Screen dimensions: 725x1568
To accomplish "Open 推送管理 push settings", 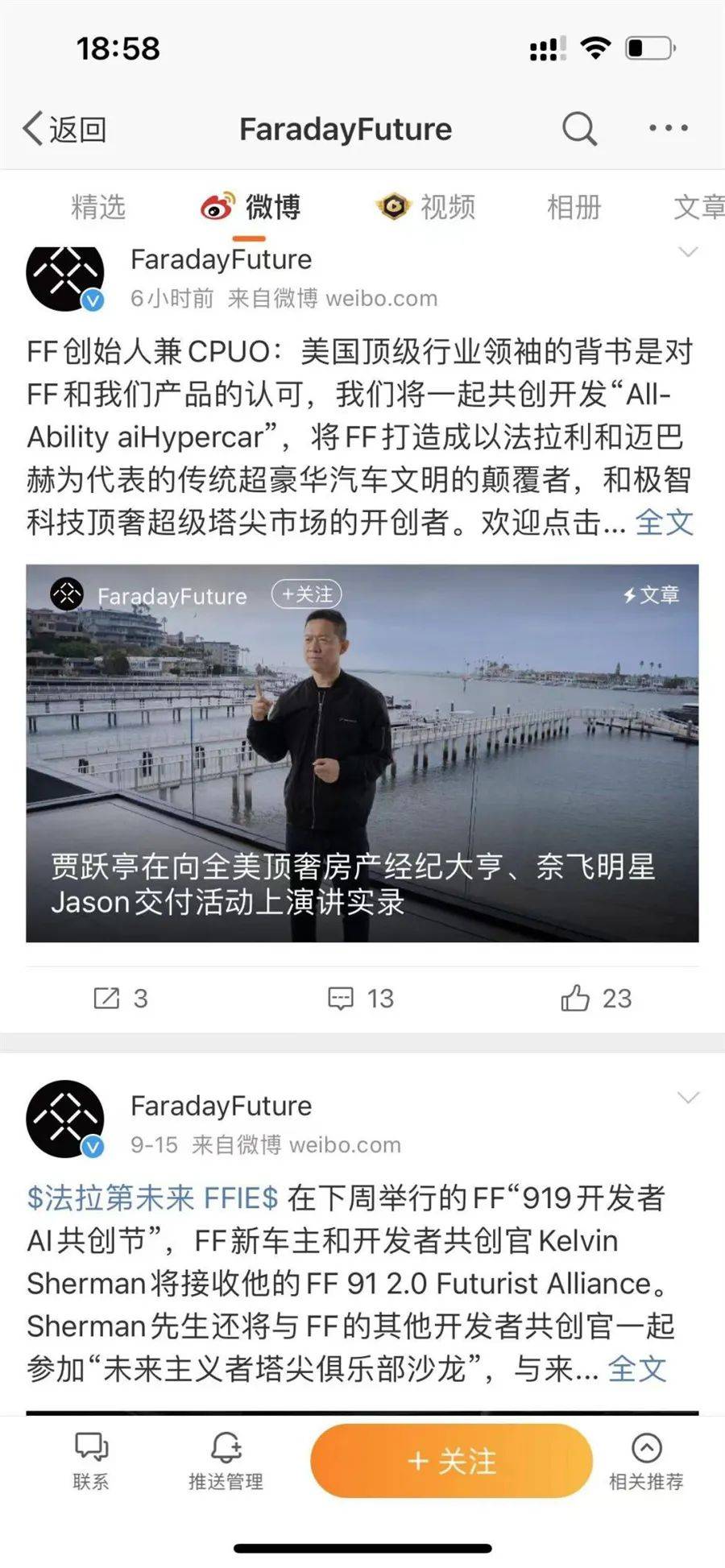I will [226, 1461].
